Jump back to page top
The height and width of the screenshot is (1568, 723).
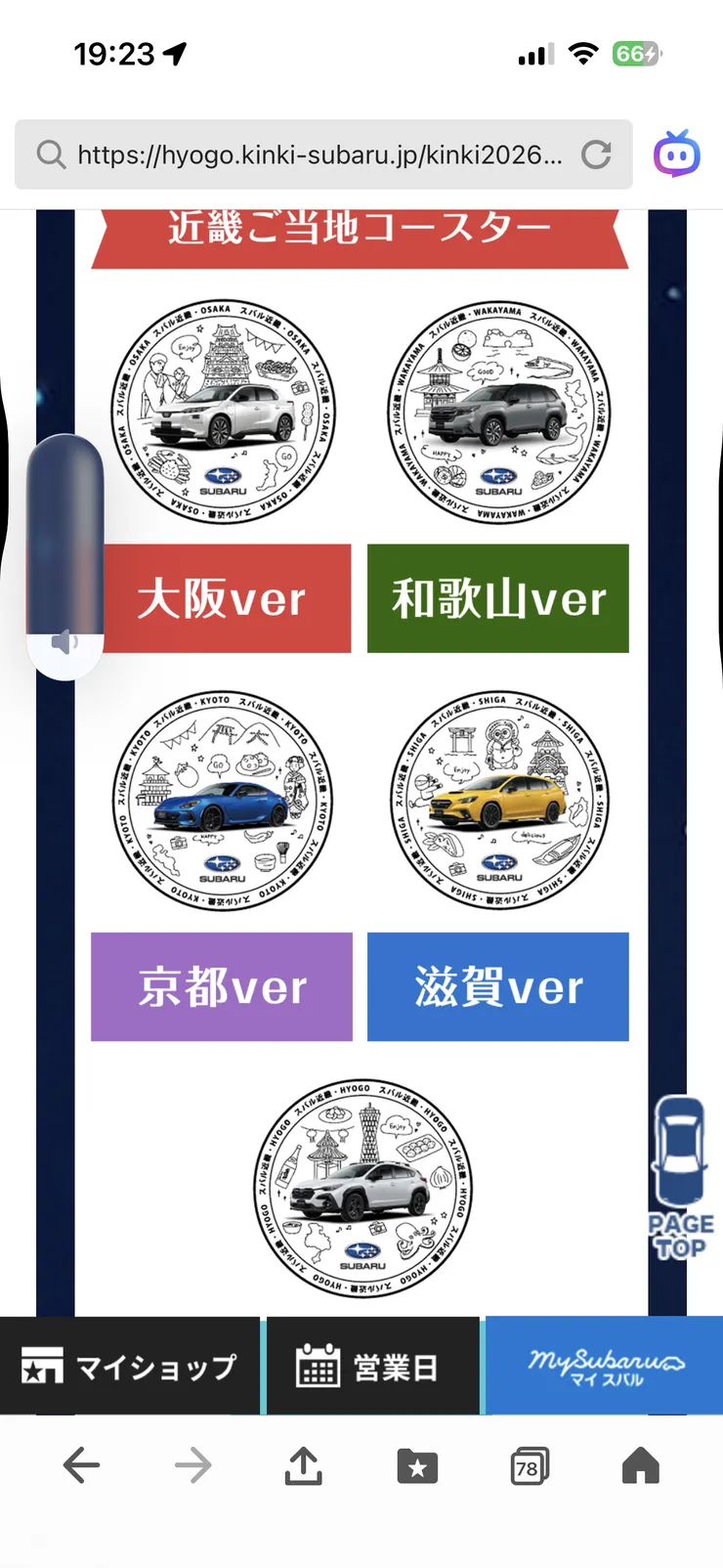(680, 1179)
